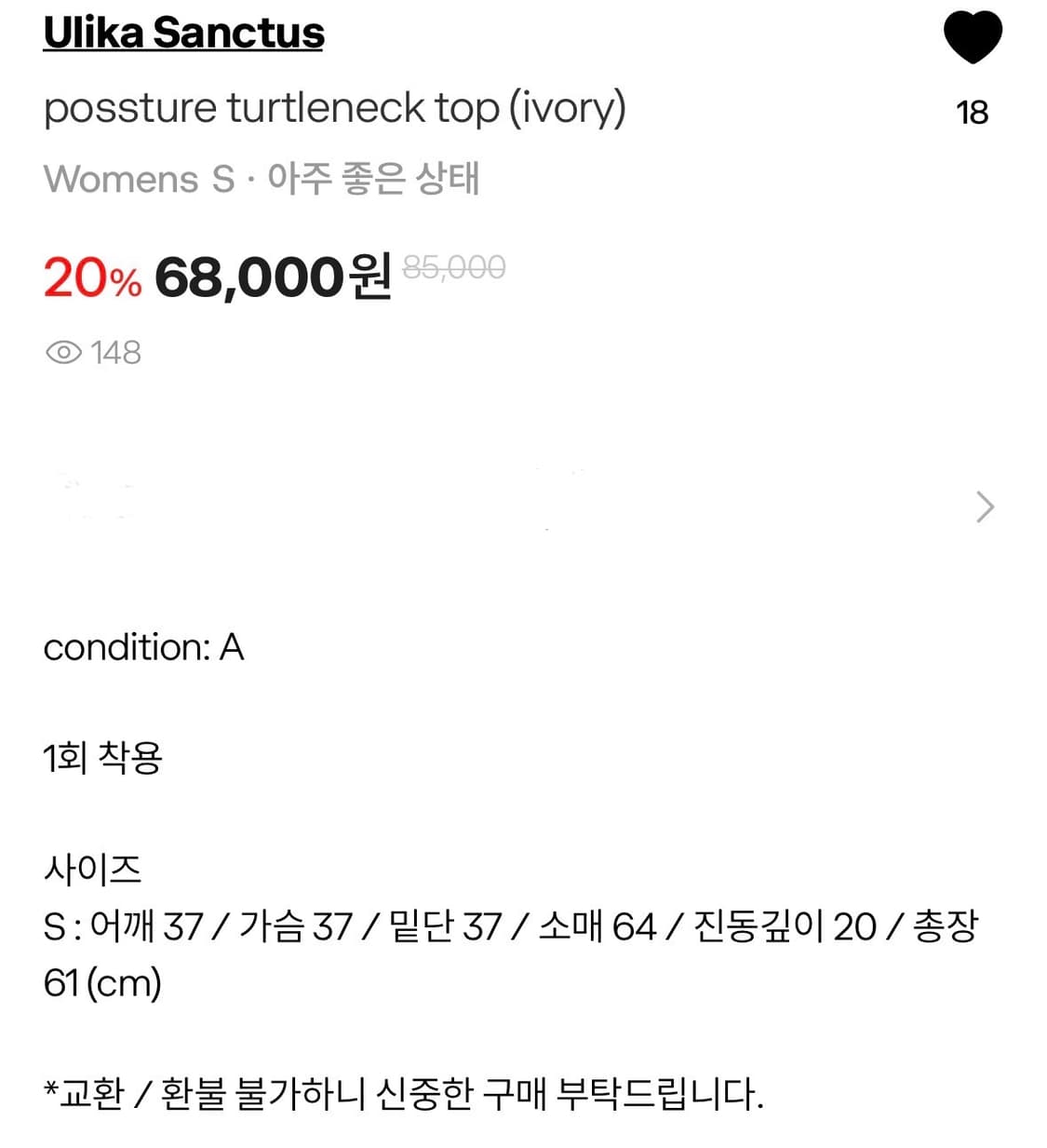Viewport: 1047px width, 1148px height.
Task: Open seller page Ulika Sanctus
Action: click(x=183, y=32)
